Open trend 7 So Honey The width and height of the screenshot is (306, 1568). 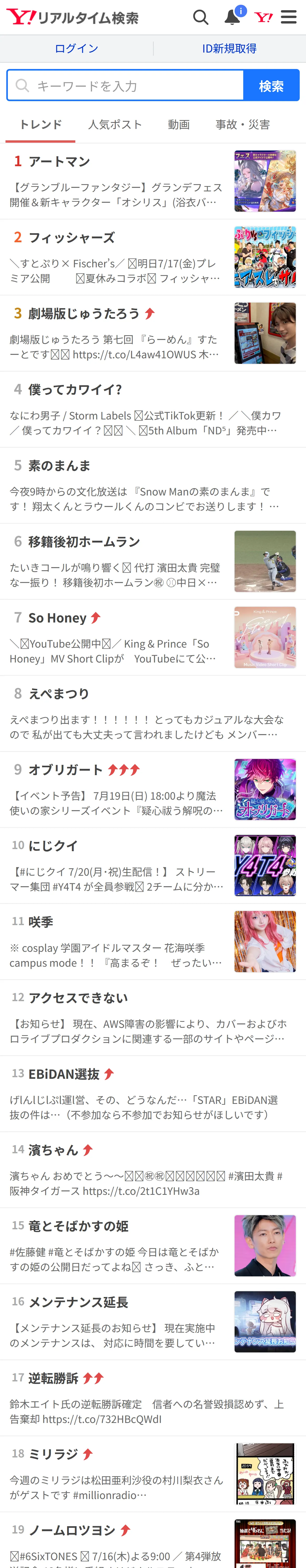click(153, 637)
